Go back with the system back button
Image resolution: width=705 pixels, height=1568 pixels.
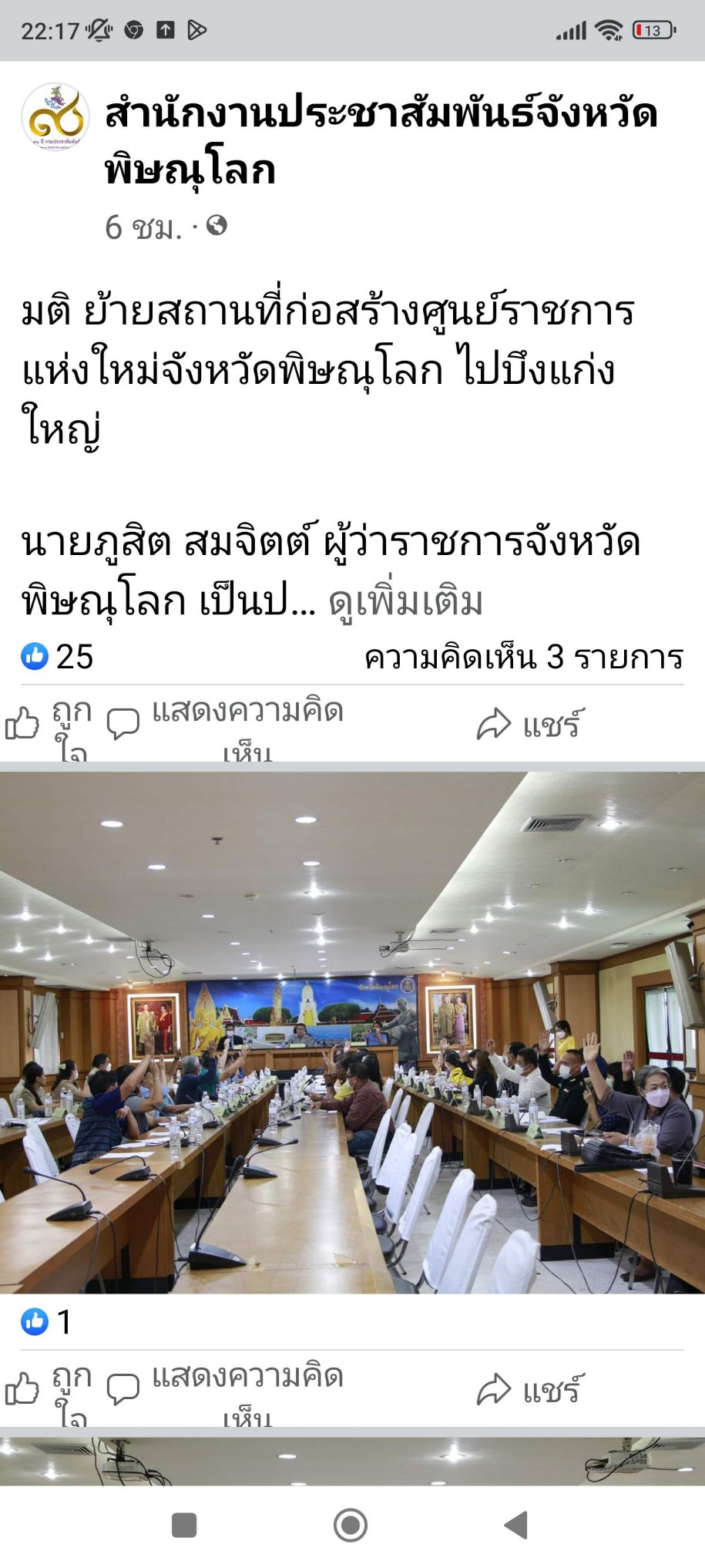coord(517,1526)
